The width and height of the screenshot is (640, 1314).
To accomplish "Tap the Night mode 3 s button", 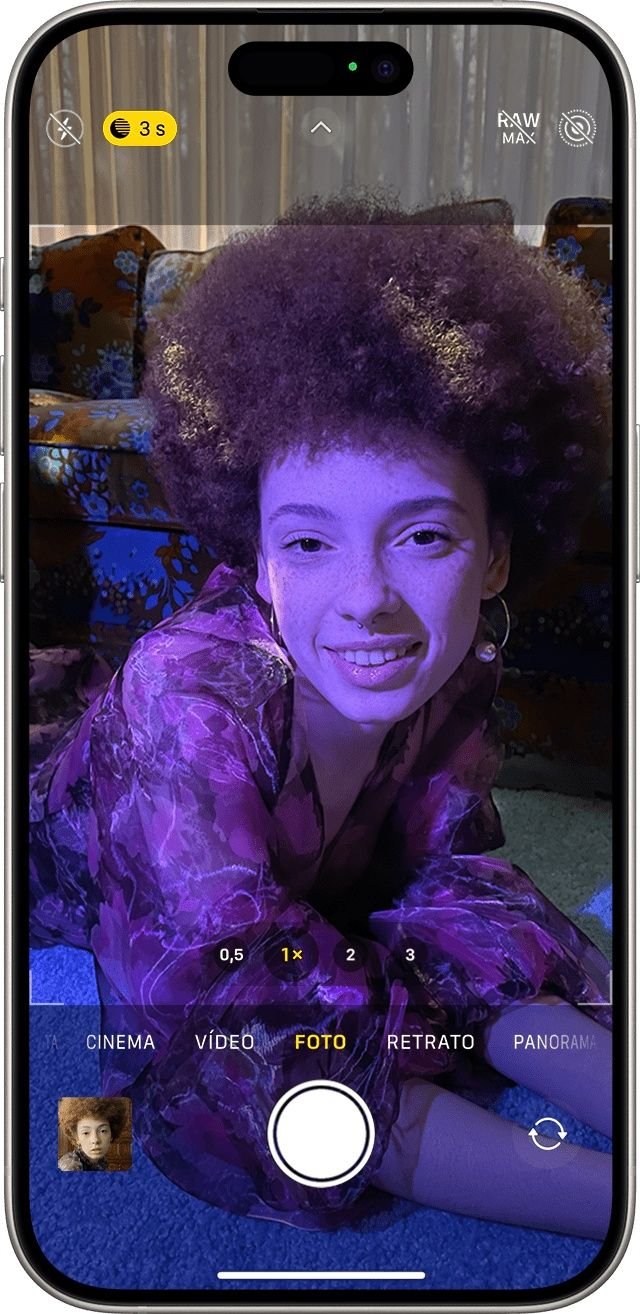I will (x=140, y=129).
